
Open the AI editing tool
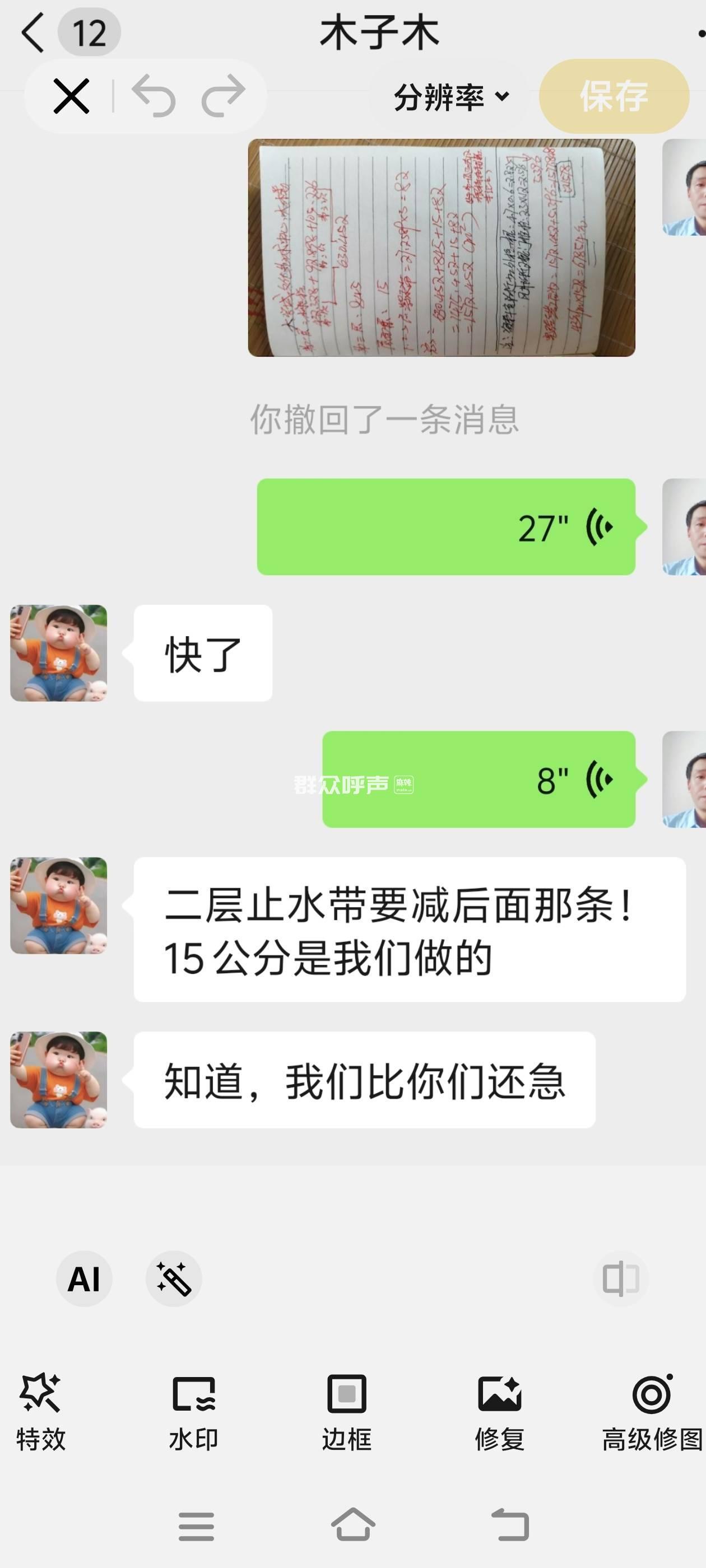click(84, 1279)
